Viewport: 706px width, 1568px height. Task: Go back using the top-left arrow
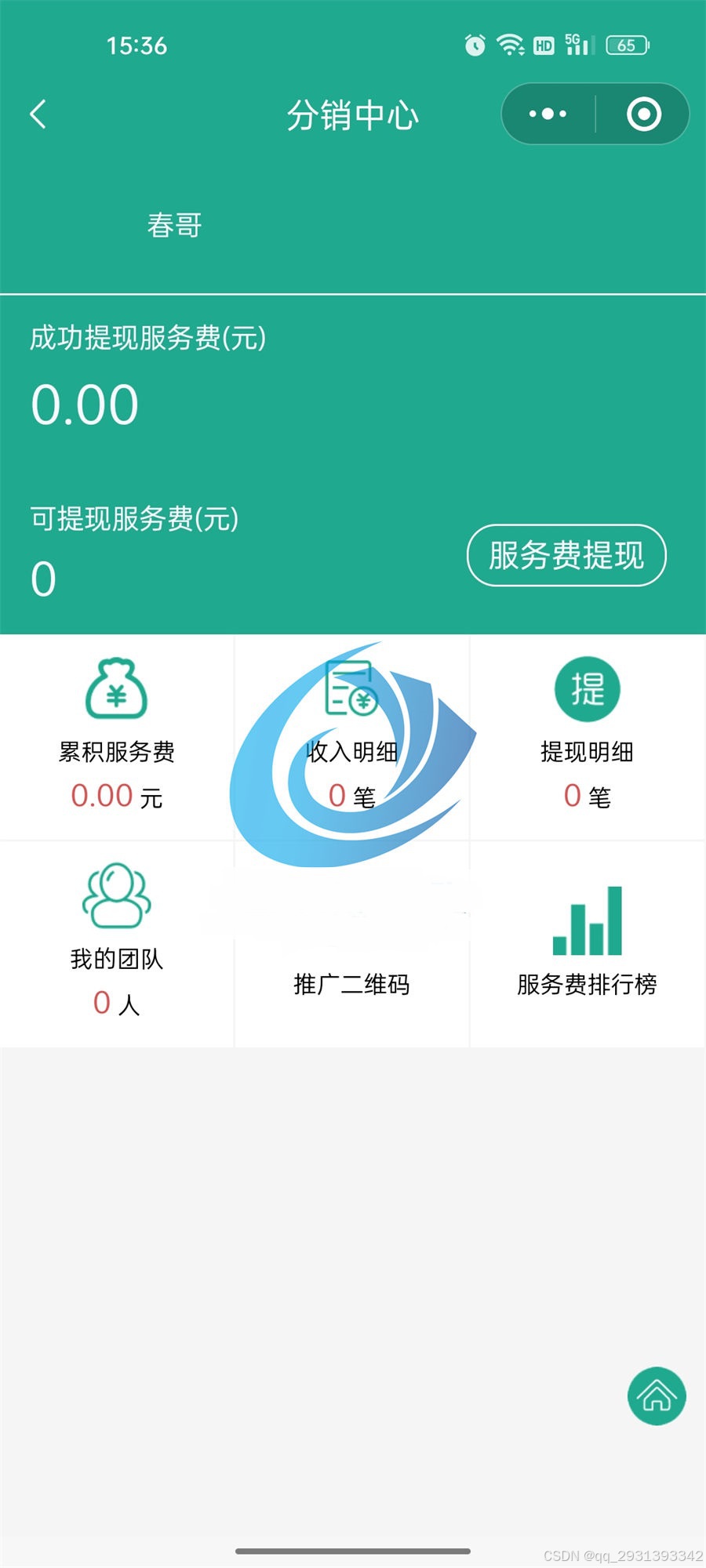click(38, 114)
